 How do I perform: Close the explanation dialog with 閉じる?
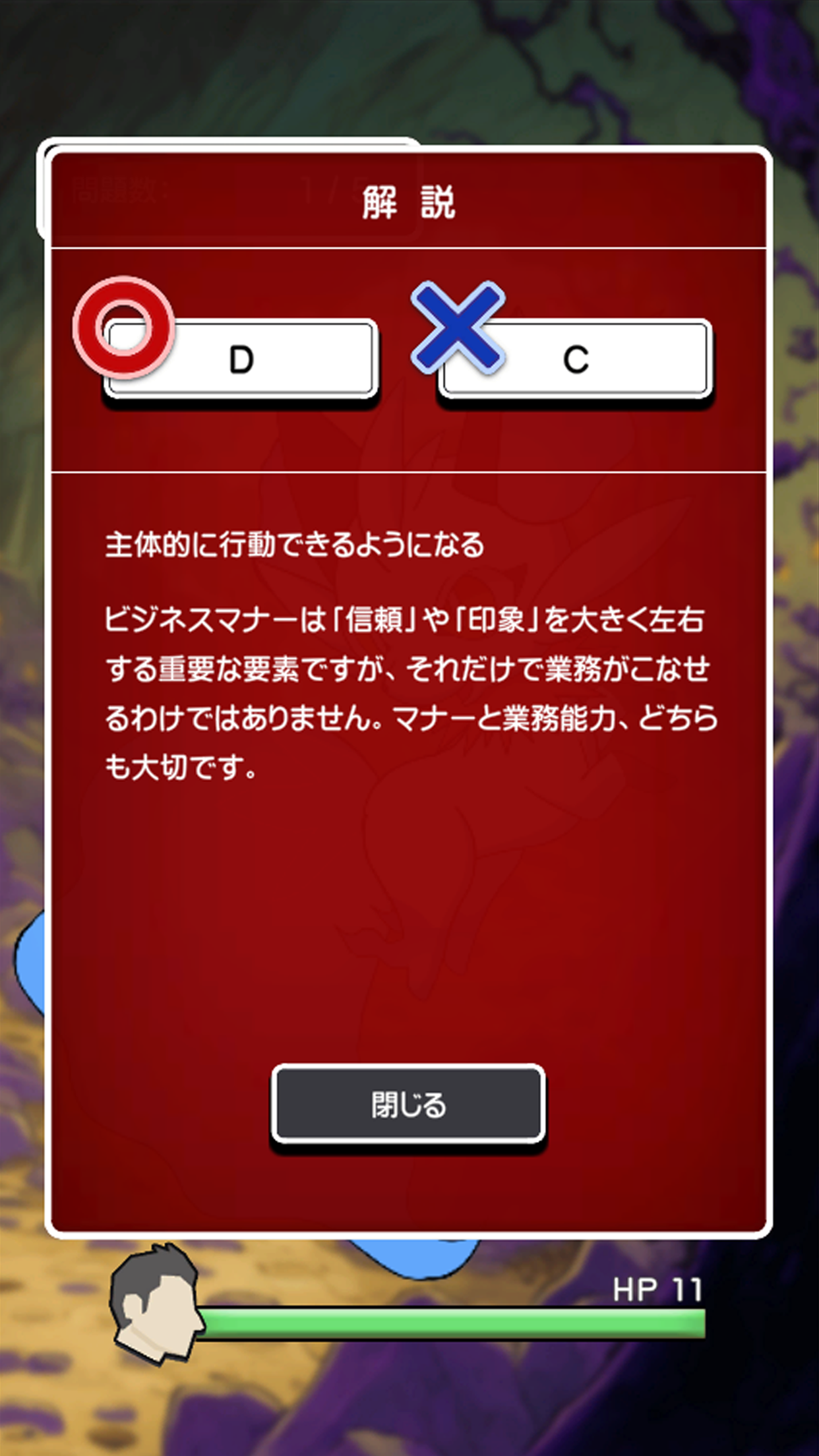pos(408,1105)
